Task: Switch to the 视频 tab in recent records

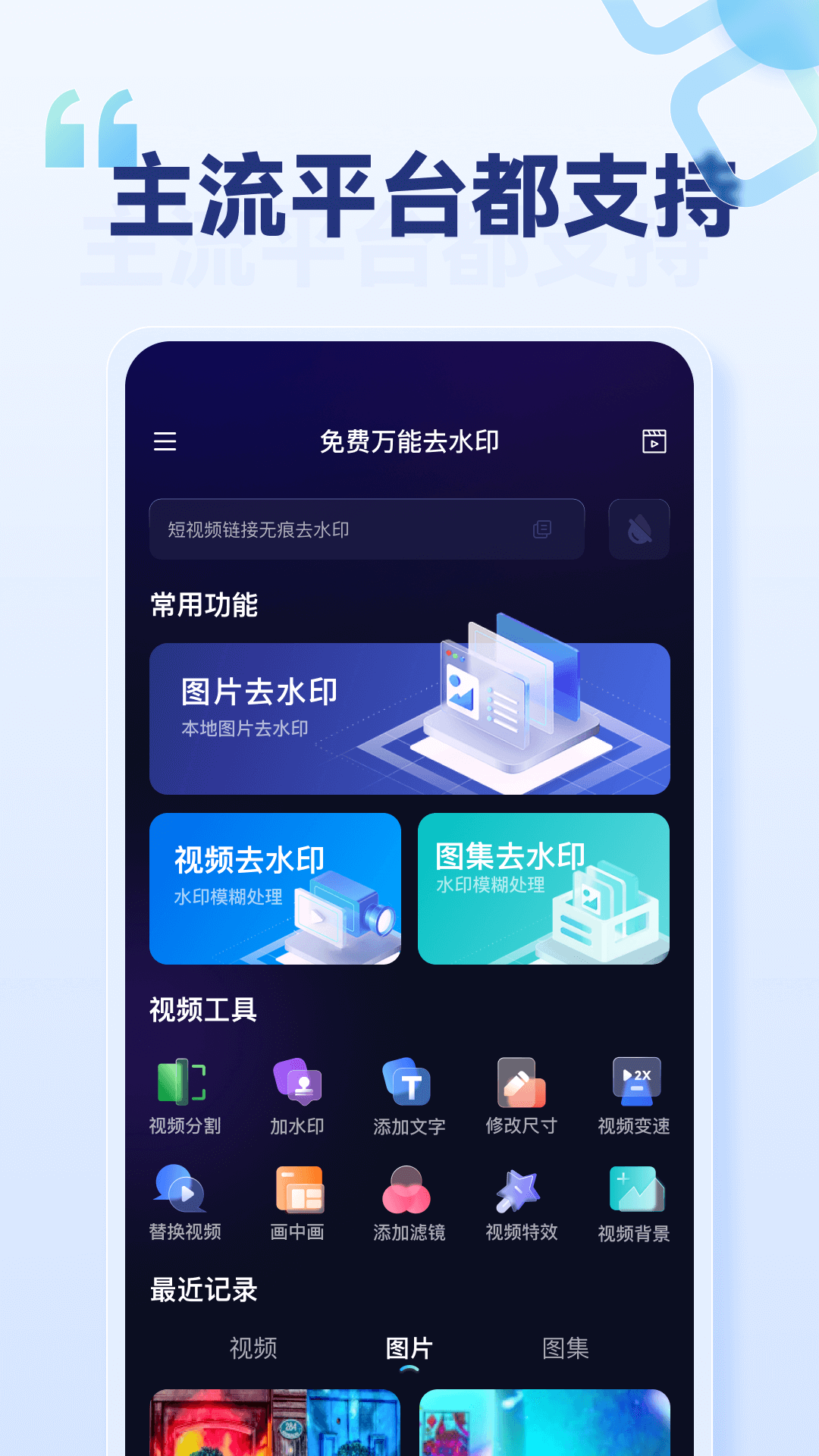Action: (251, 1348)
